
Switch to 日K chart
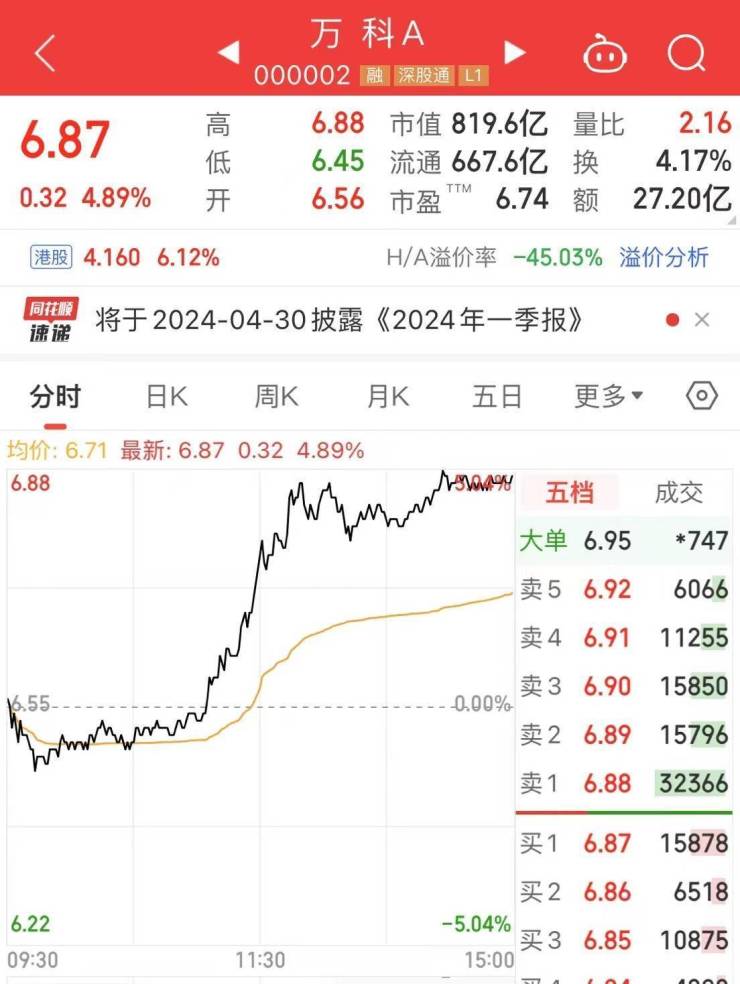(x=167, y=397)
